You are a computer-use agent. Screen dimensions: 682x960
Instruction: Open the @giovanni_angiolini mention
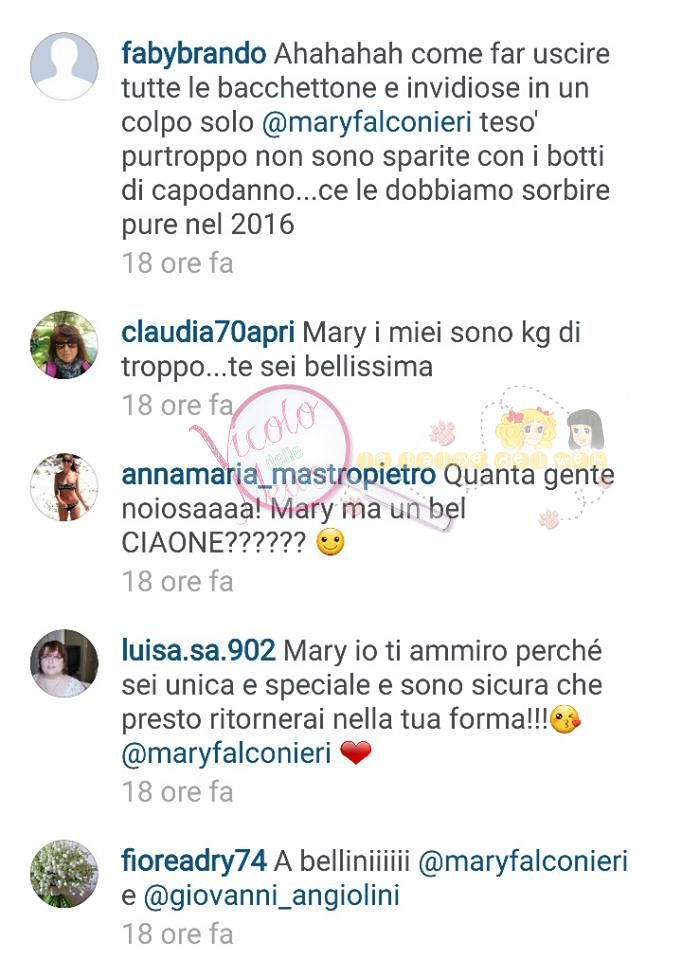pyautogui.click(x=271, y=896)
